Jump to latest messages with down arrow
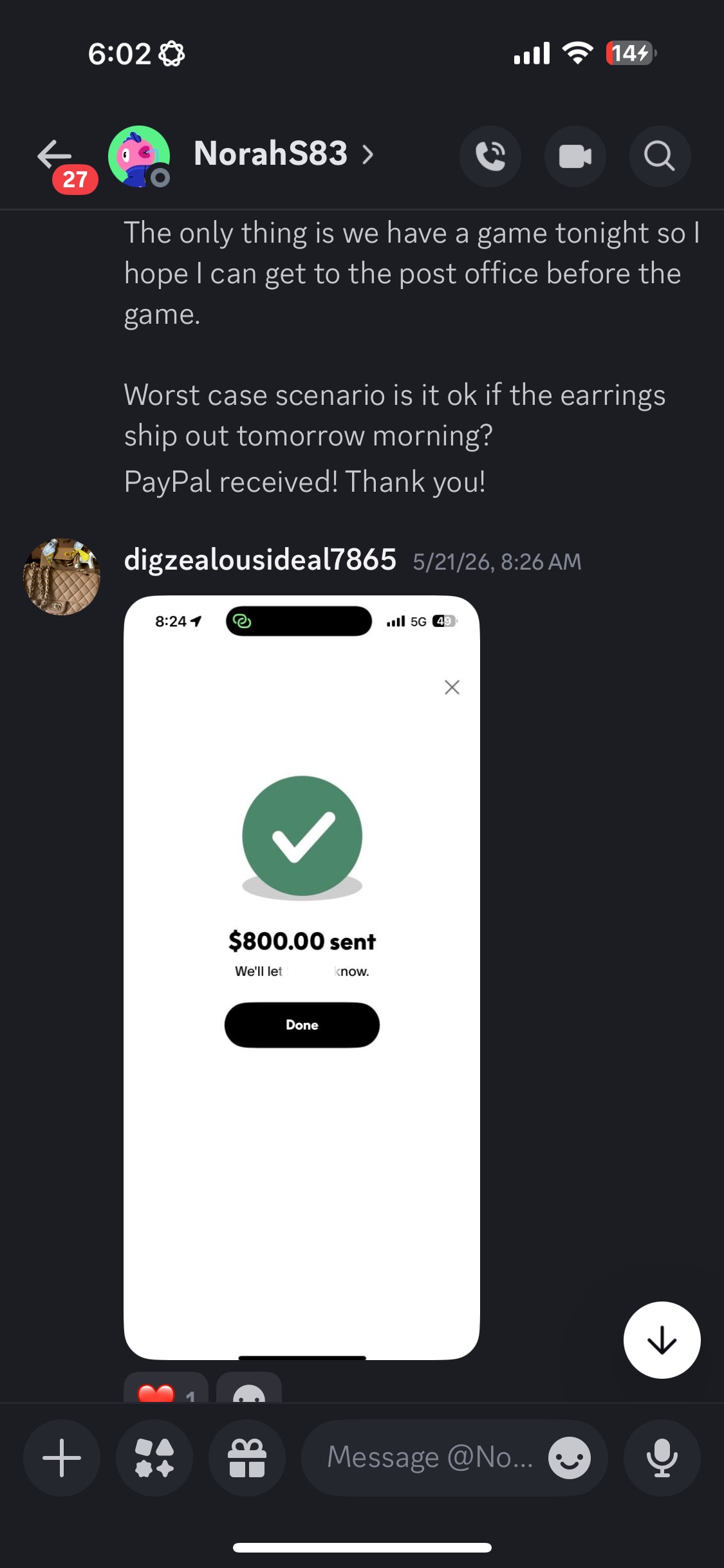Screen dimensions: 724x1568 tap(662, 1340)
